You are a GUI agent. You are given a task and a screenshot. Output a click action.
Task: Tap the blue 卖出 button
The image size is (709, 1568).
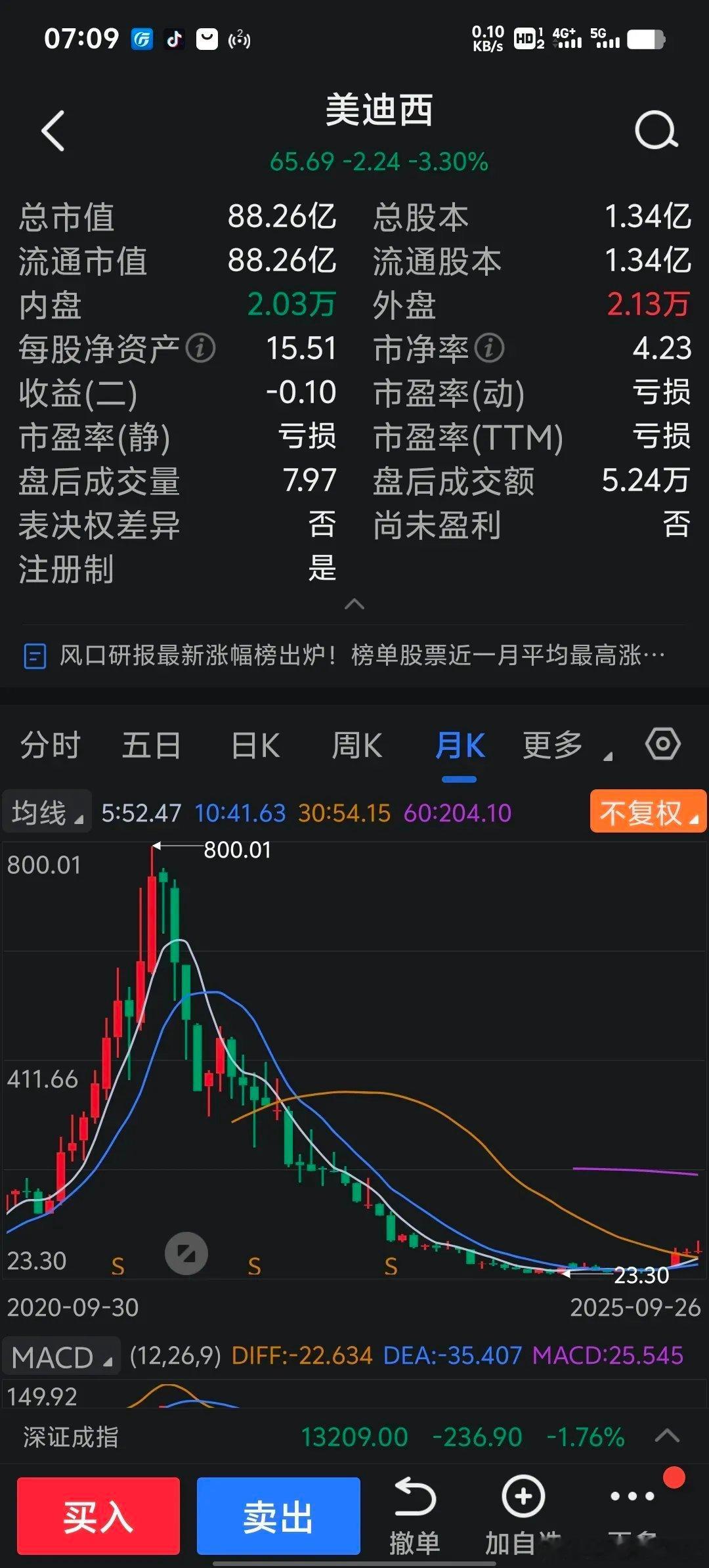coord(278,1516)
